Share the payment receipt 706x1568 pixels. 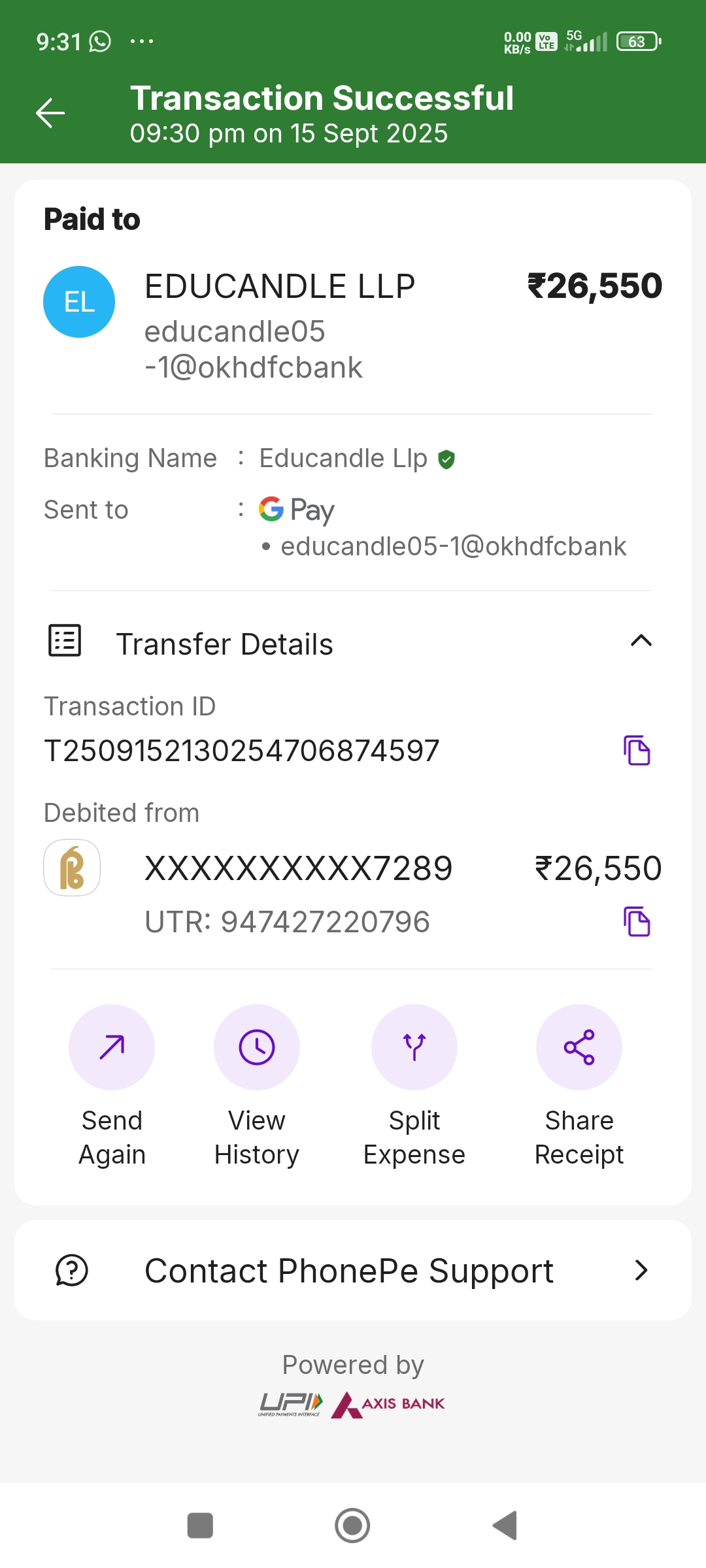click(x=579, y=1047)
